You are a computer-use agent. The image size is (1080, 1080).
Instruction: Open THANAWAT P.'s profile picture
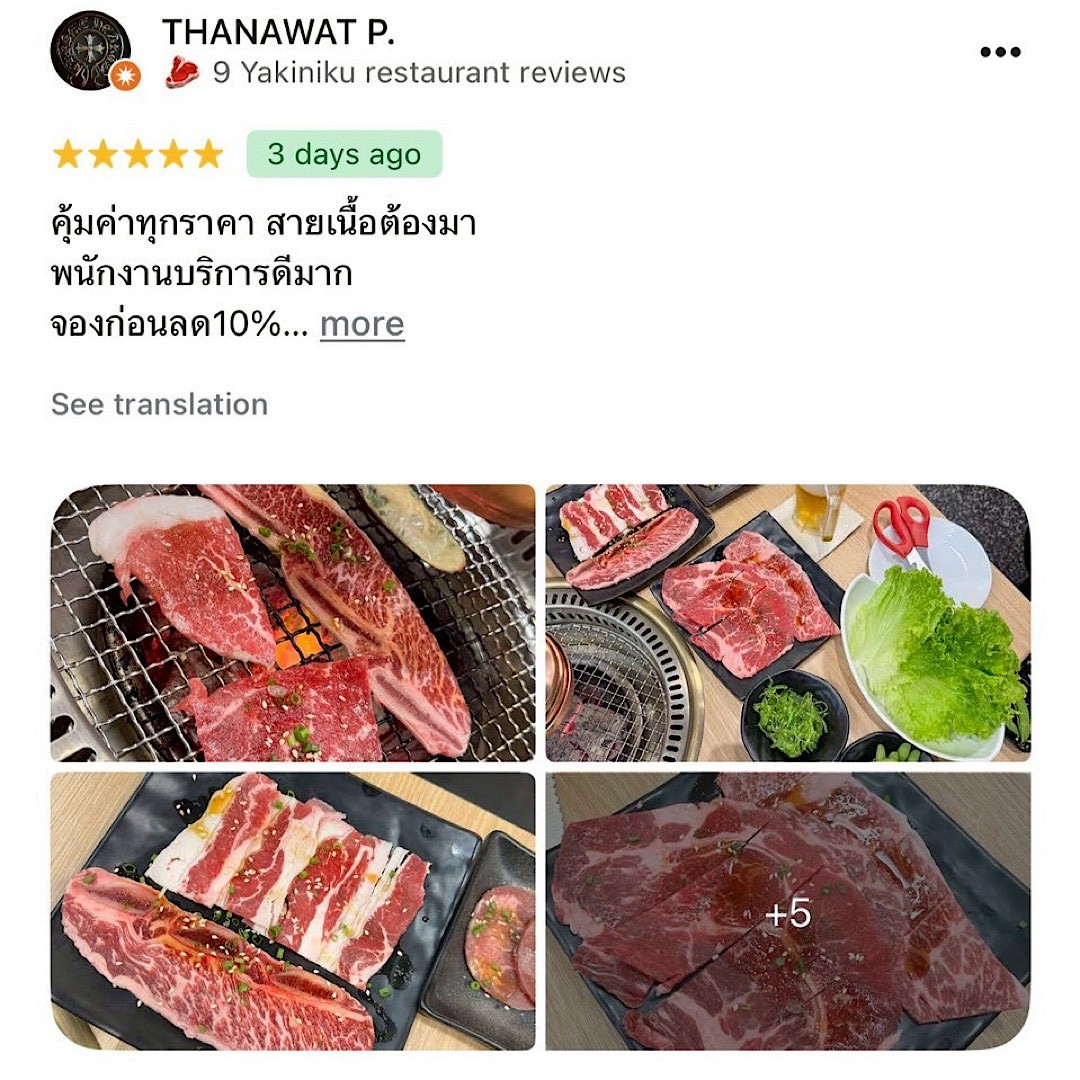(x=91, y=50)
